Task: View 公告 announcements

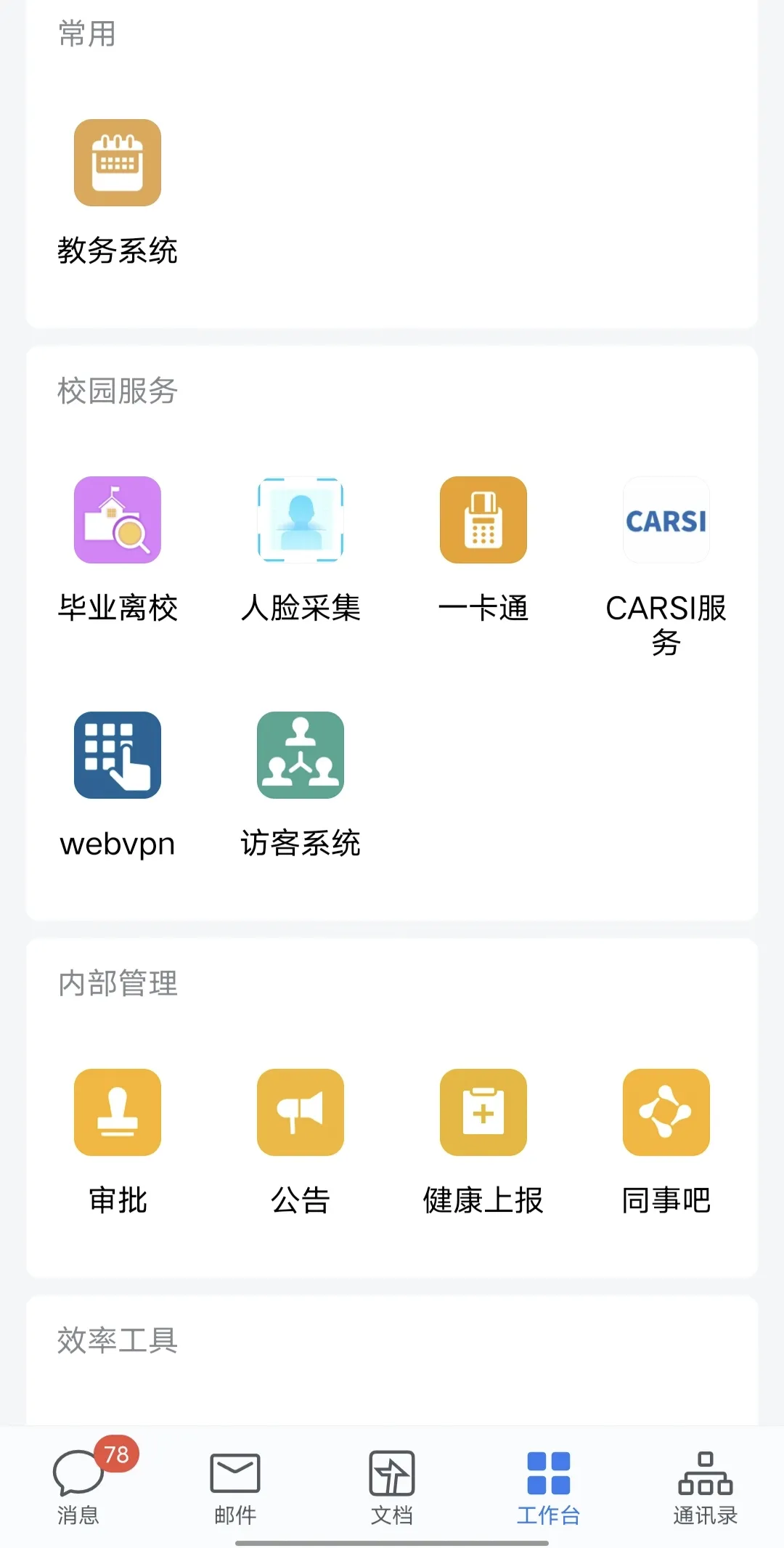Action: pyautogui.click(x=301, y=1112)
